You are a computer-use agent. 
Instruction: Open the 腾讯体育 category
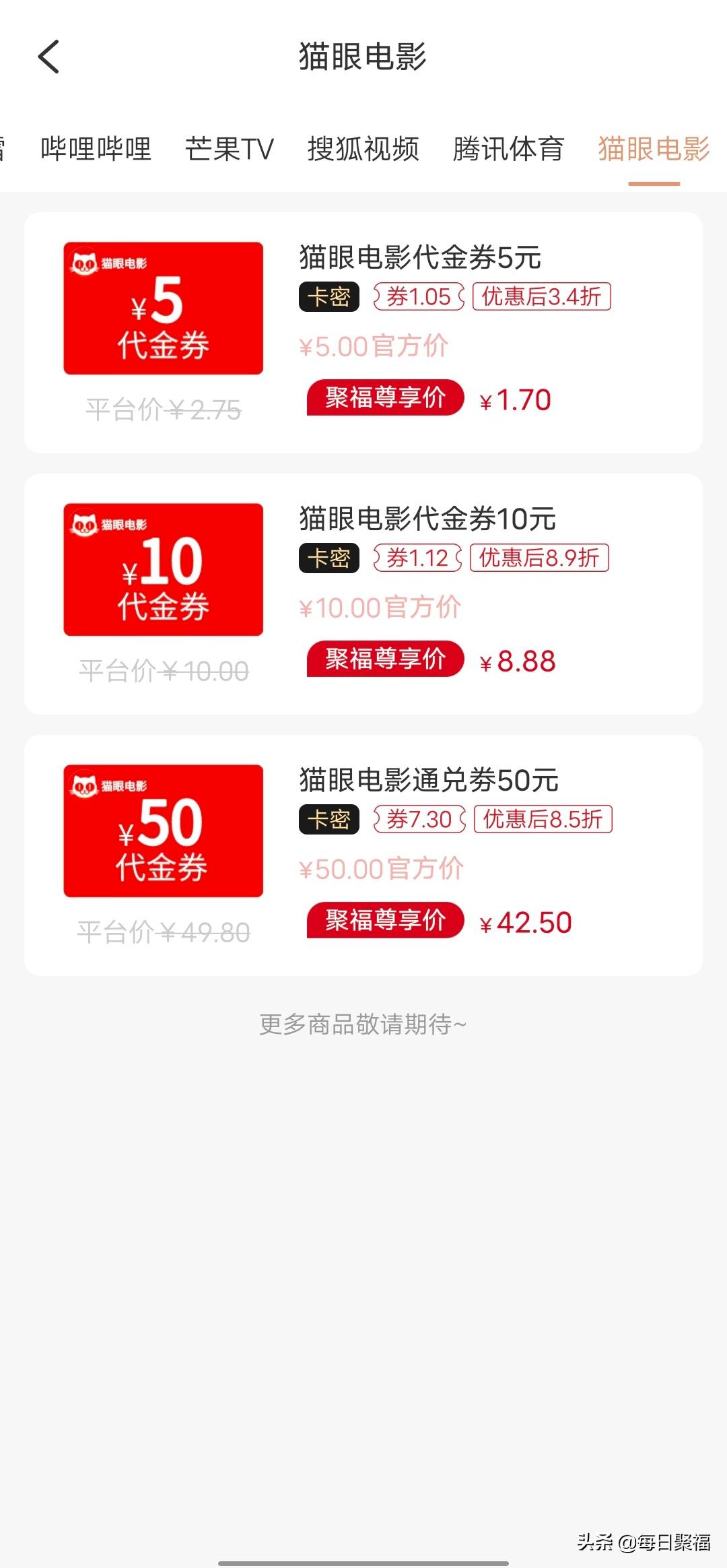(510, 150)
